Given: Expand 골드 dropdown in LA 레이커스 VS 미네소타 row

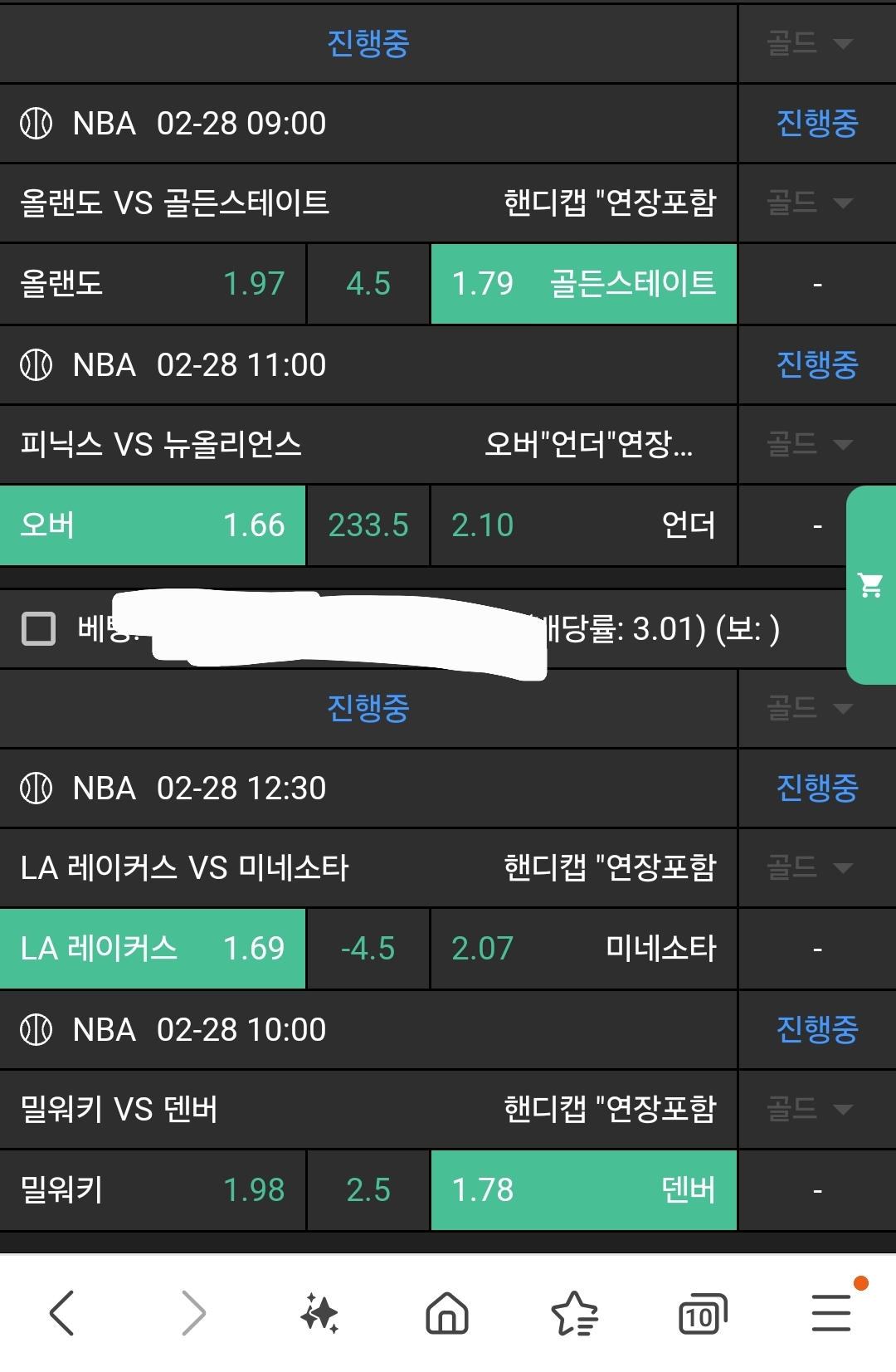Looking at the screenshot, I should pos(810,867).
